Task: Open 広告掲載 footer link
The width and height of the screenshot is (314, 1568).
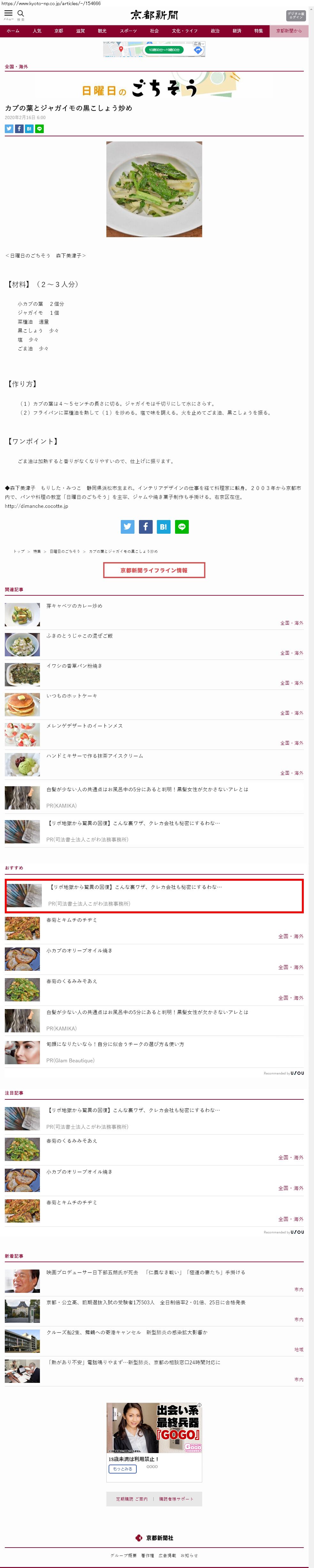Action: click(167, 1556)
